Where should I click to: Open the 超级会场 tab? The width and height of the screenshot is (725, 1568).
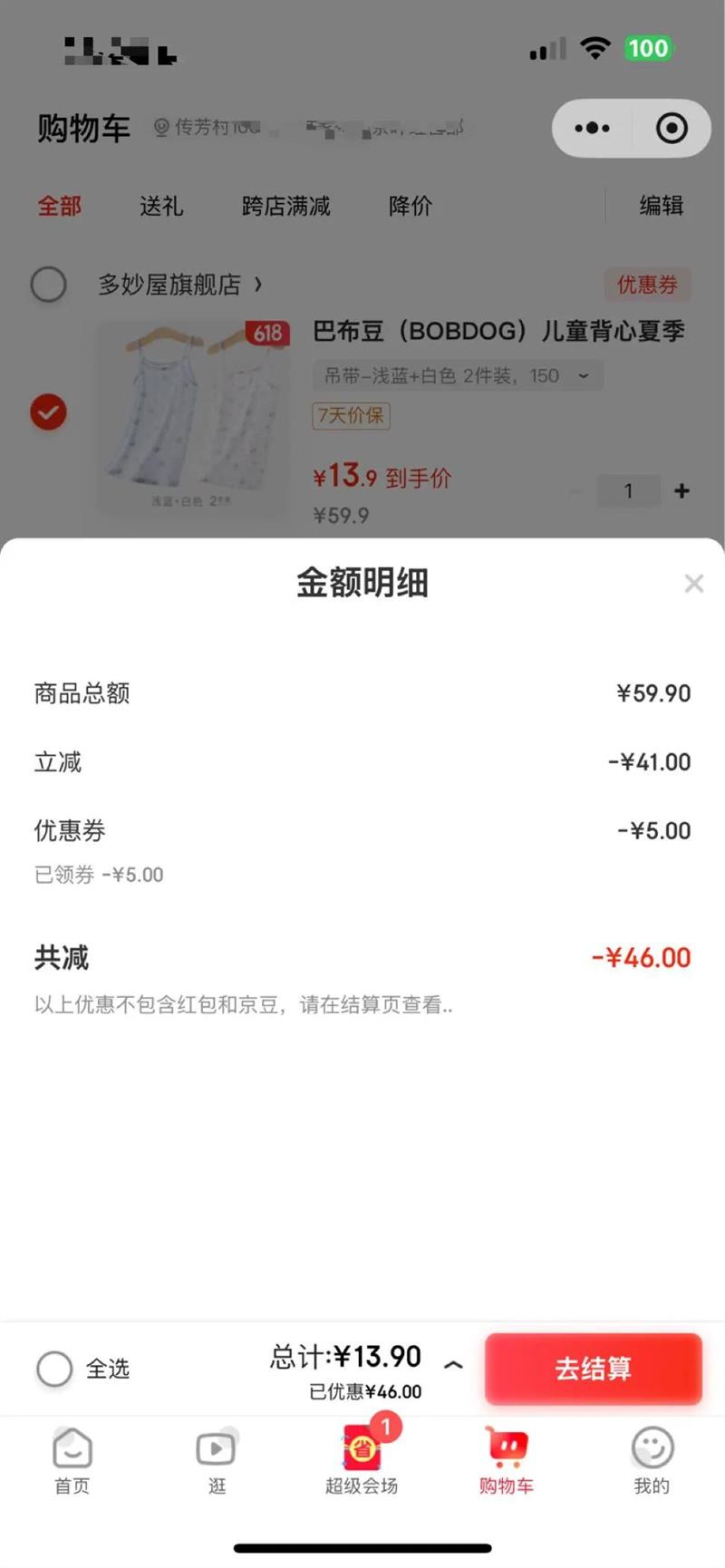coord(362,1460)
